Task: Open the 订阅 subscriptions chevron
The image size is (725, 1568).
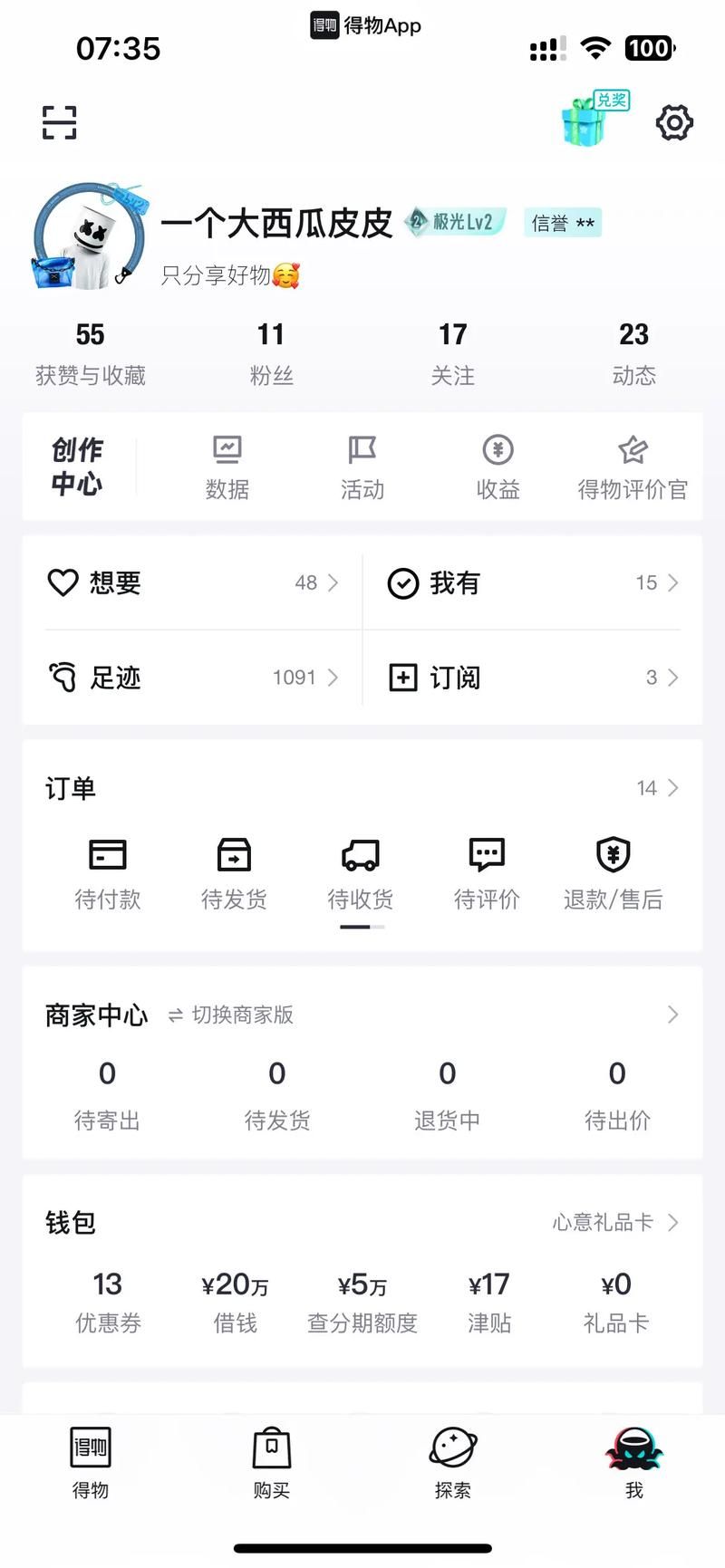Action: [x=672, y=678]
